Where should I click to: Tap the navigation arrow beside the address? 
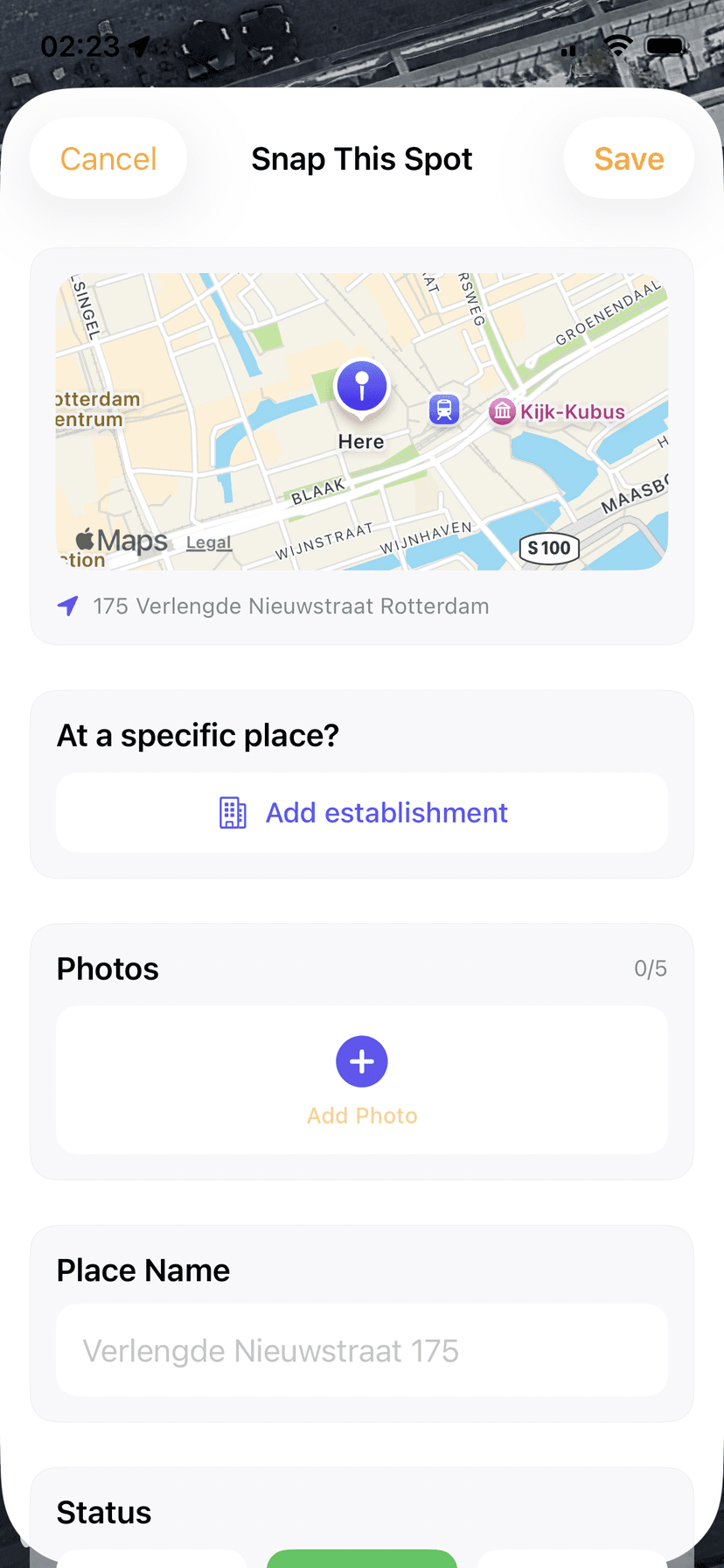[x=67, y=605]
